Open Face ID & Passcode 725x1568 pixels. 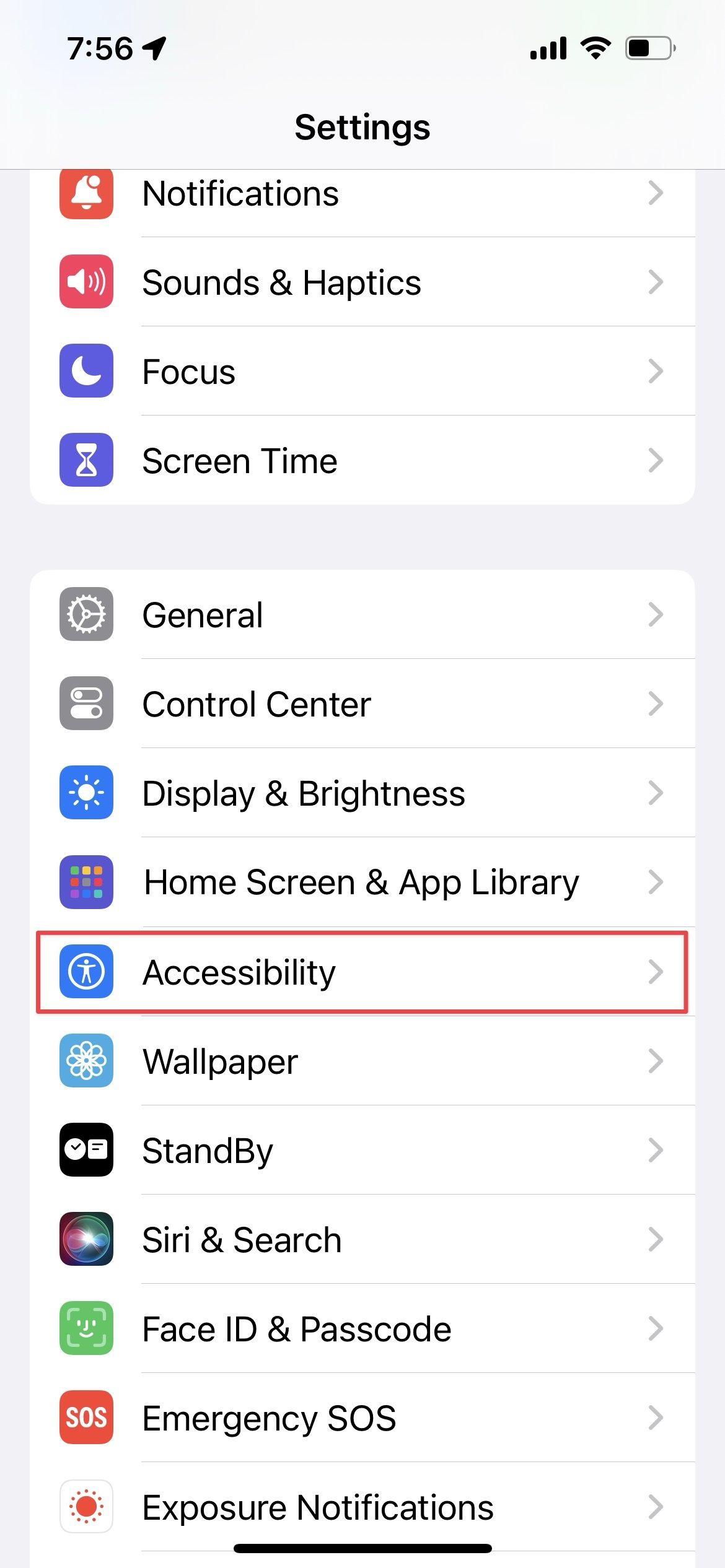[362, 1328]
